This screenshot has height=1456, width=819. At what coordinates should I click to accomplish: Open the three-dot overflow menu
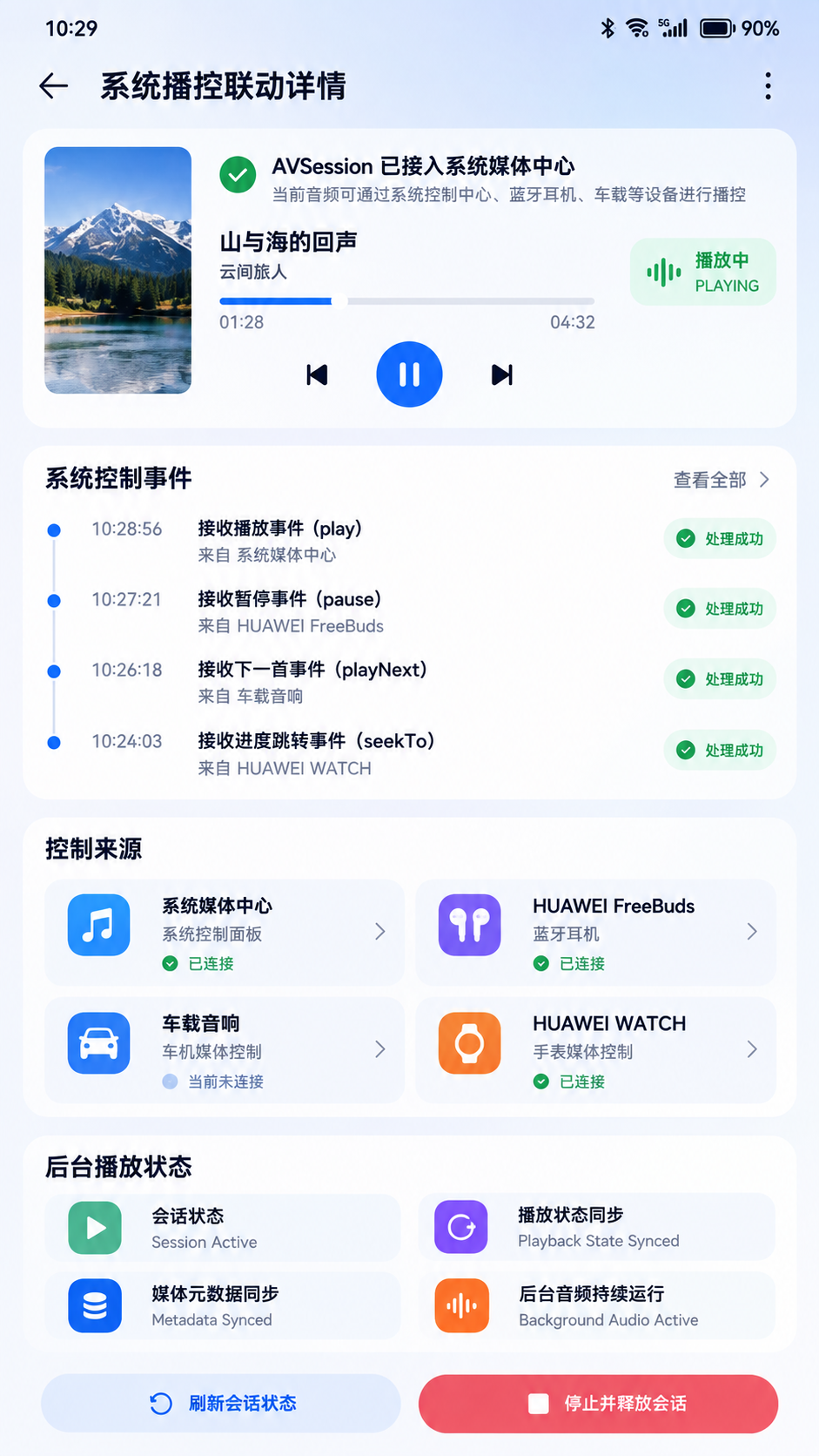(768, 86)
